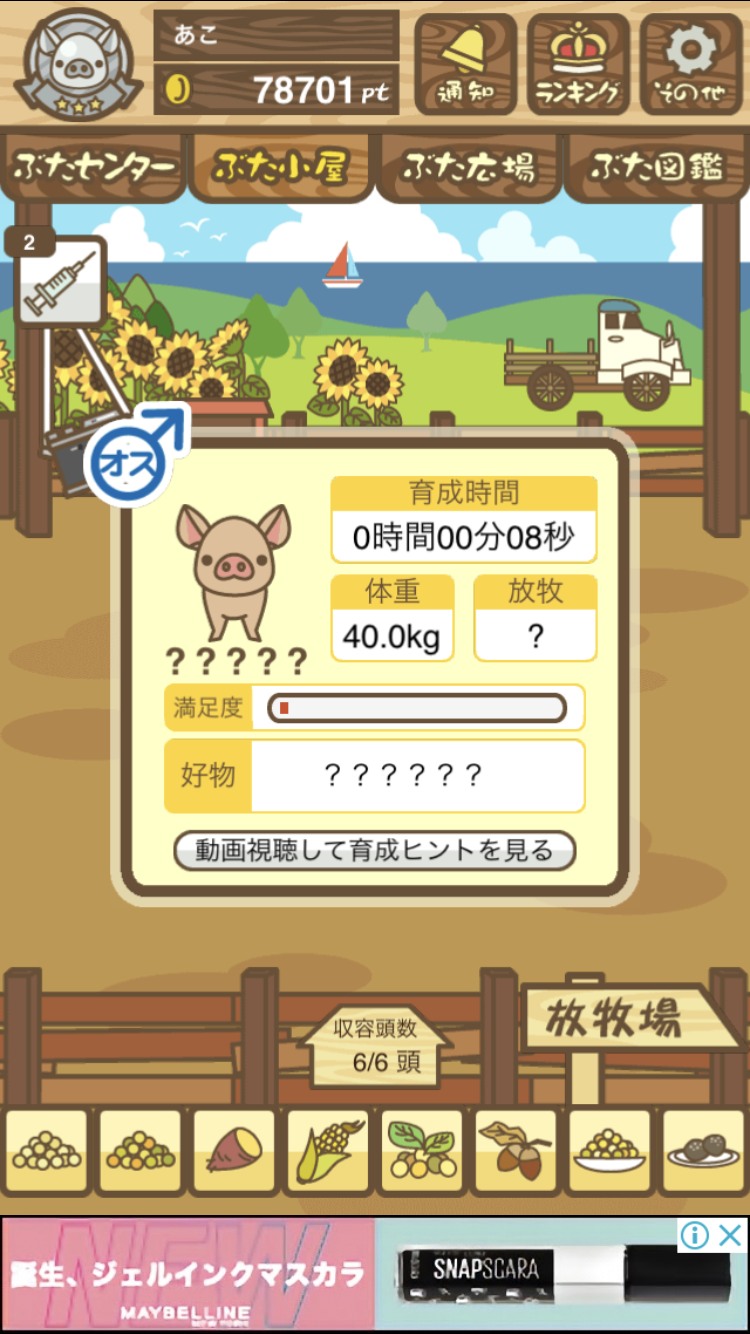Go to the 放牧場 signpost
750x1334 pixels.
click(620, 1019)
